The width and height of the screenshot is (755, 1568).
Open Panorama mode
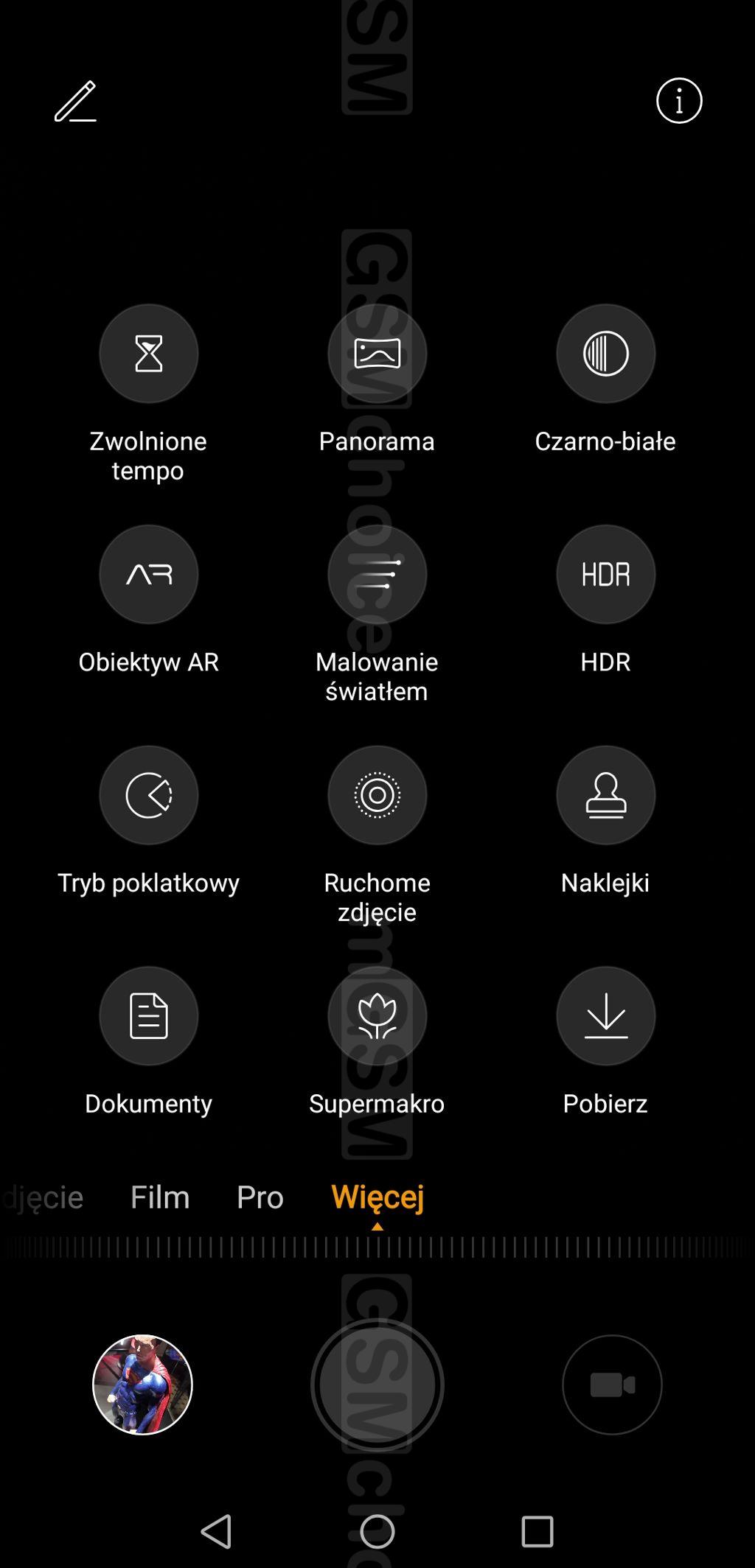coord(377,354)
